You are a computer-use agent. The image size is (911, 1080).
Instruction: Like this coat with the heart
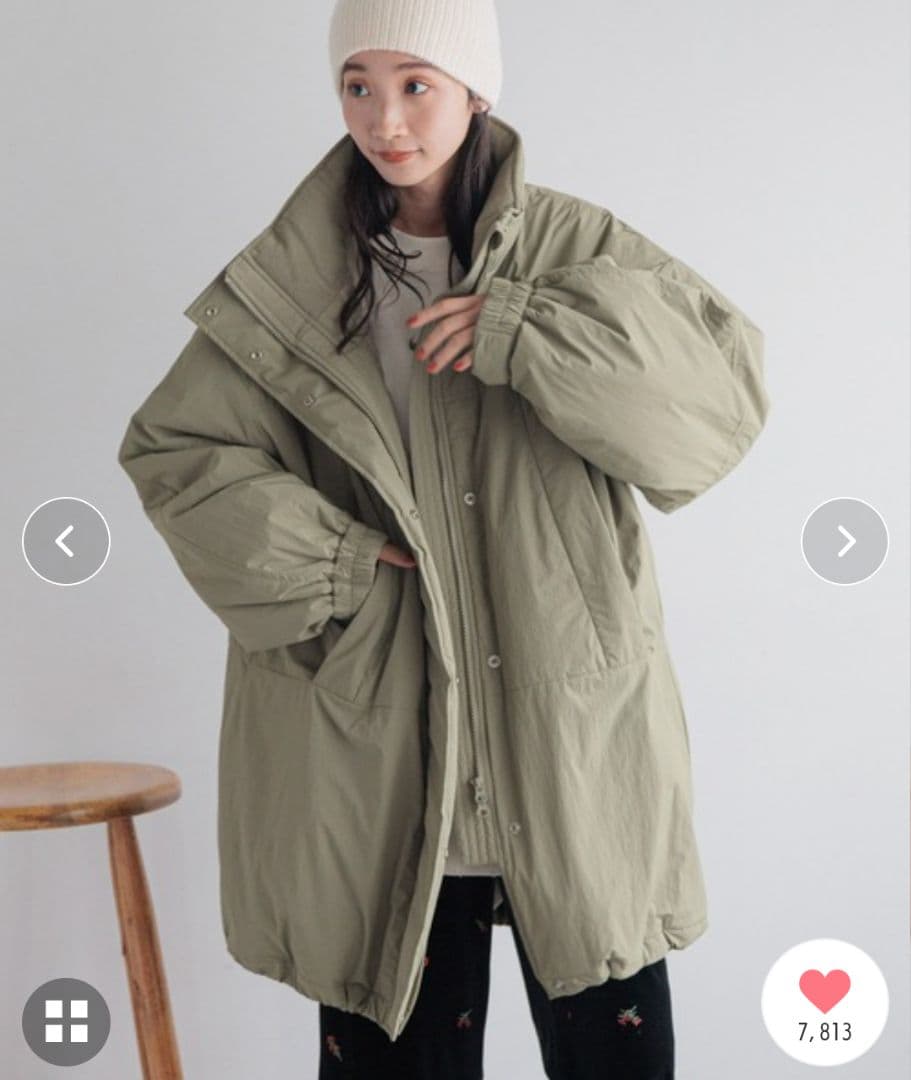[x=824, y=992]
